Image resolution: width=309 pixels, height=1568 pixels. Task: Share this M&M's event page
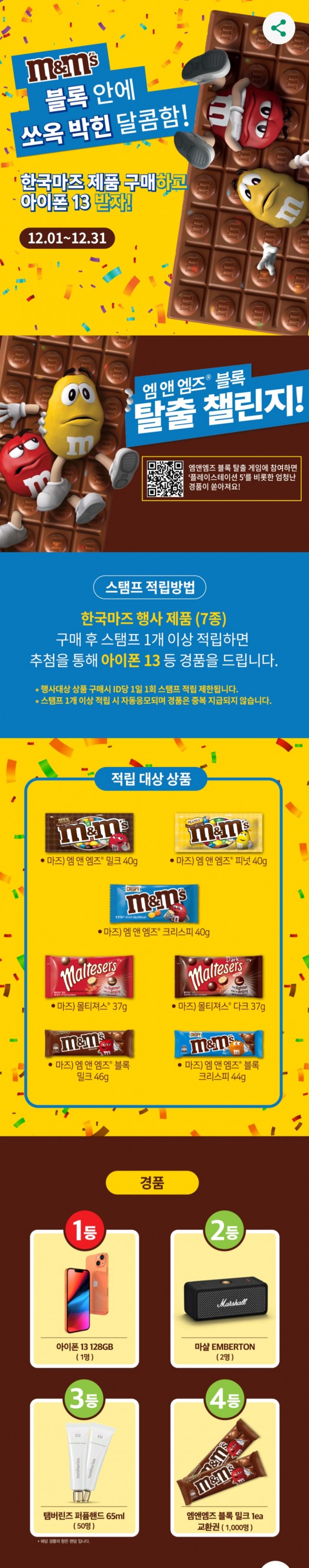(x=279, y=27)
